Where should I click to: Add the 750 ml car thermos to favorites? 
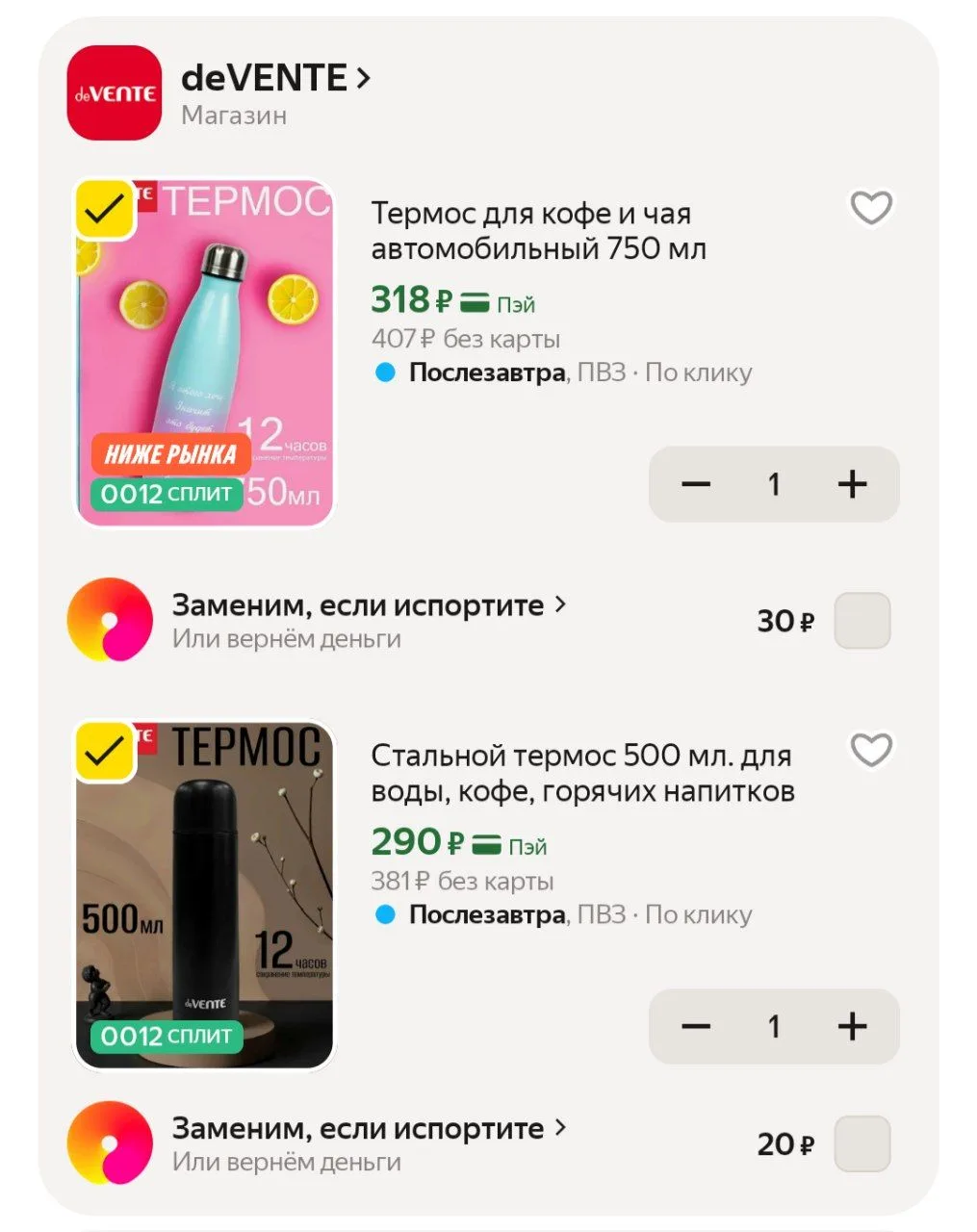pos(871,208)
